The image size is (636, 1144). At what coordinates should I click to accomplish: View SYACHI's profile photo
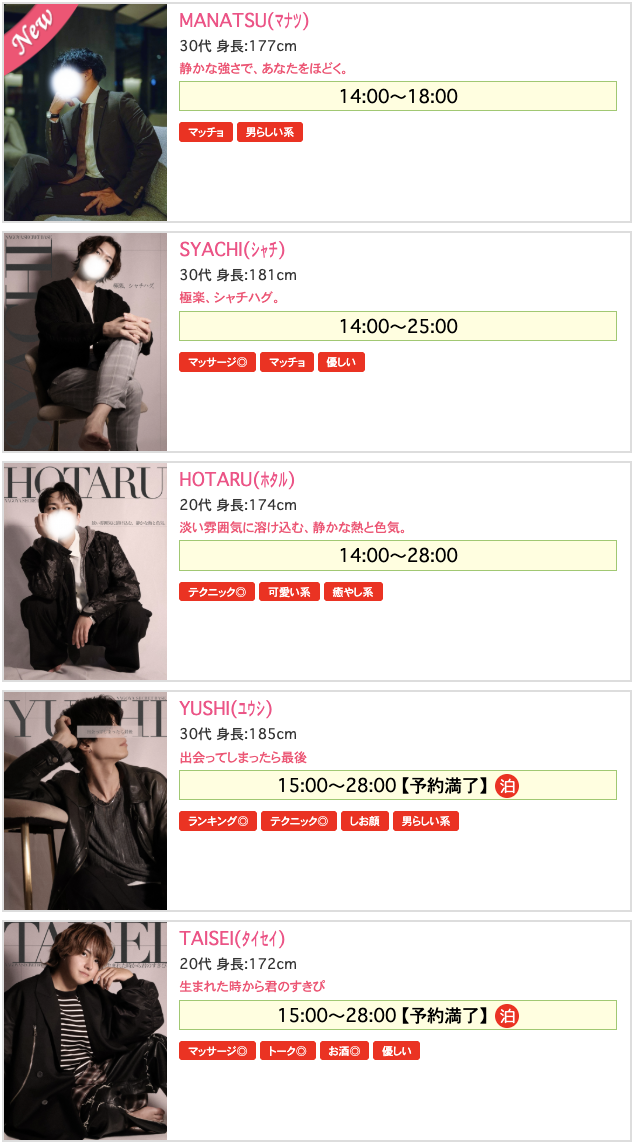click(x=85, y=342)
